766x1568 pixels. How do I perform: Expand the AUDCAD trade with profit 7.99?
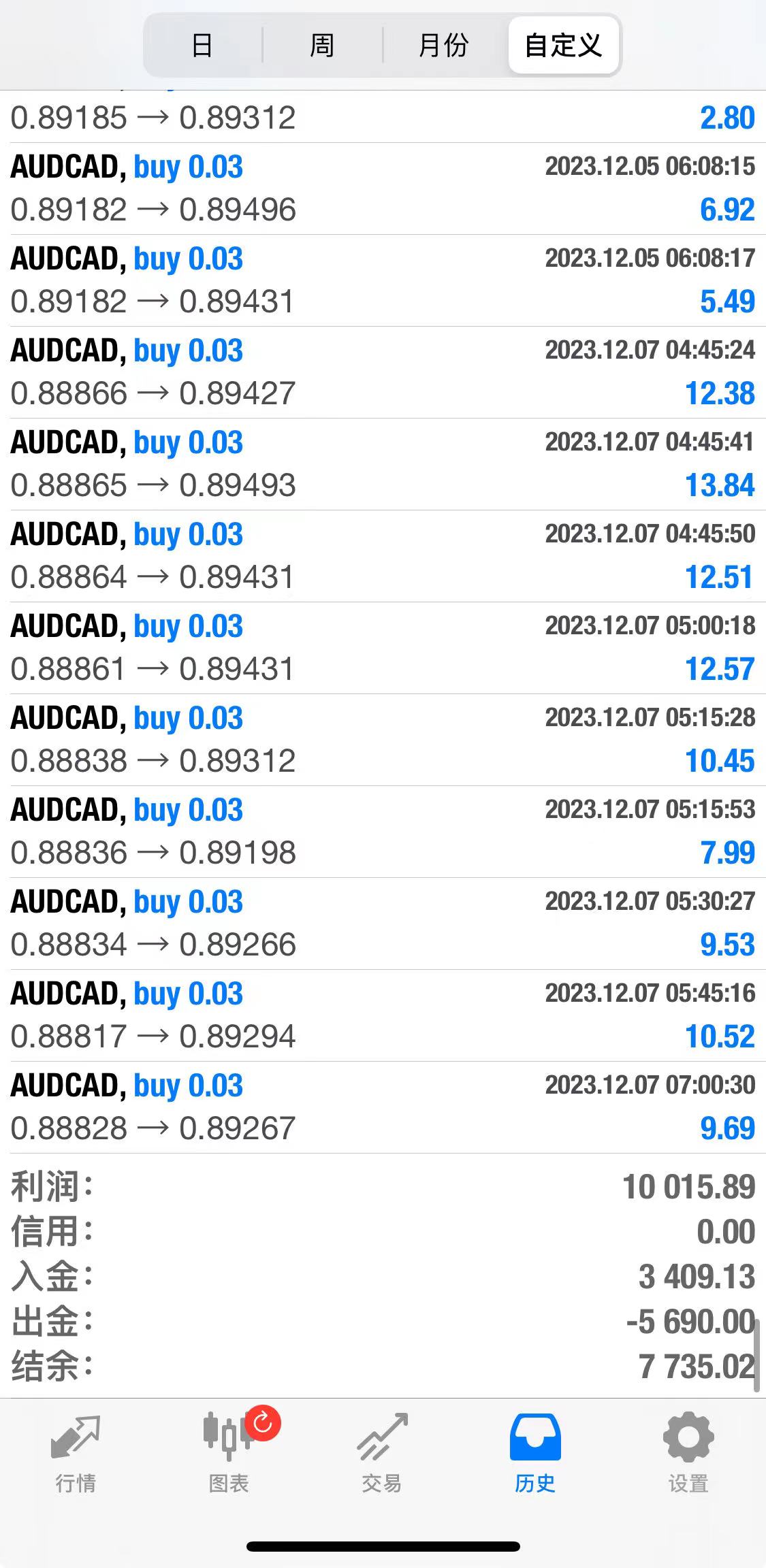[x=383, y=832]
